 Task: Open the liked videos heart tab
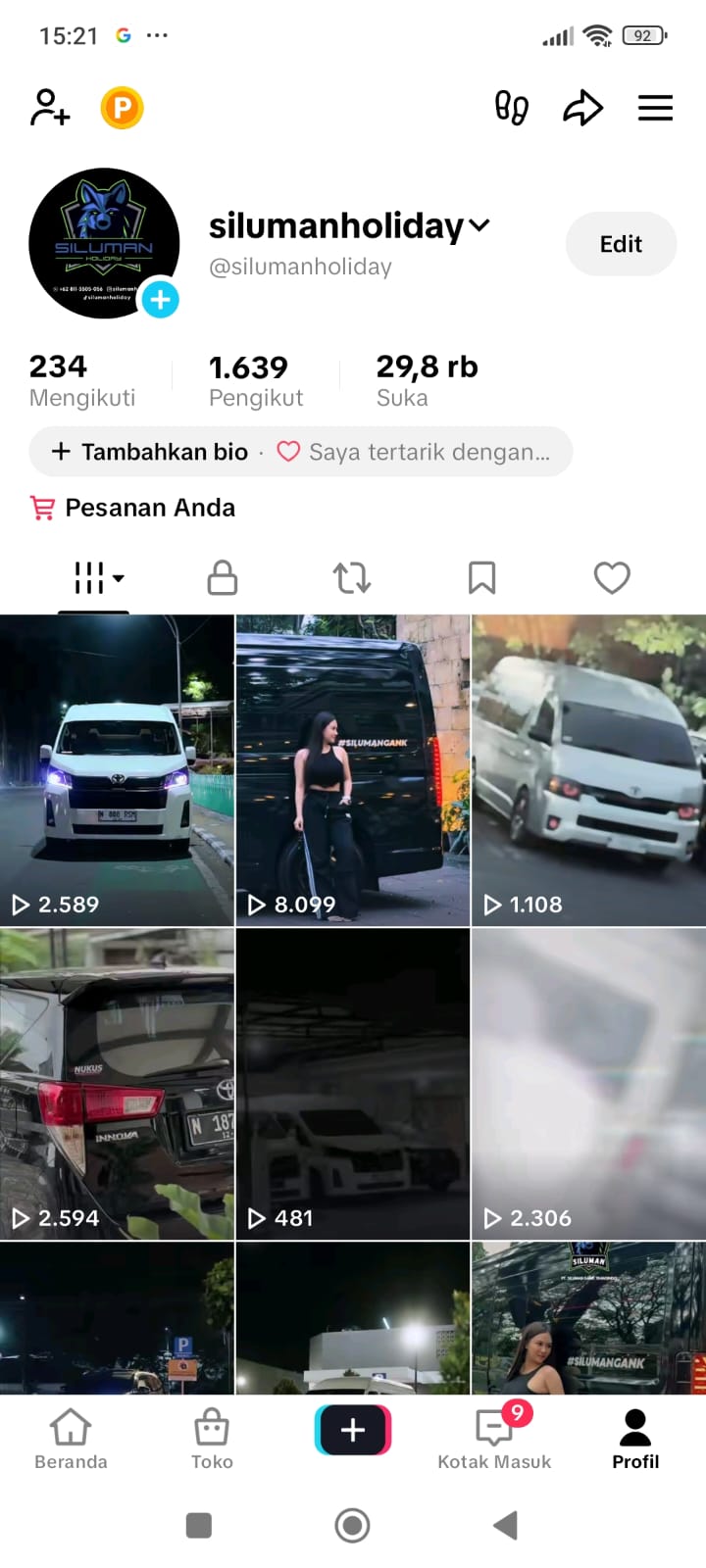click(x=612, y=578)
